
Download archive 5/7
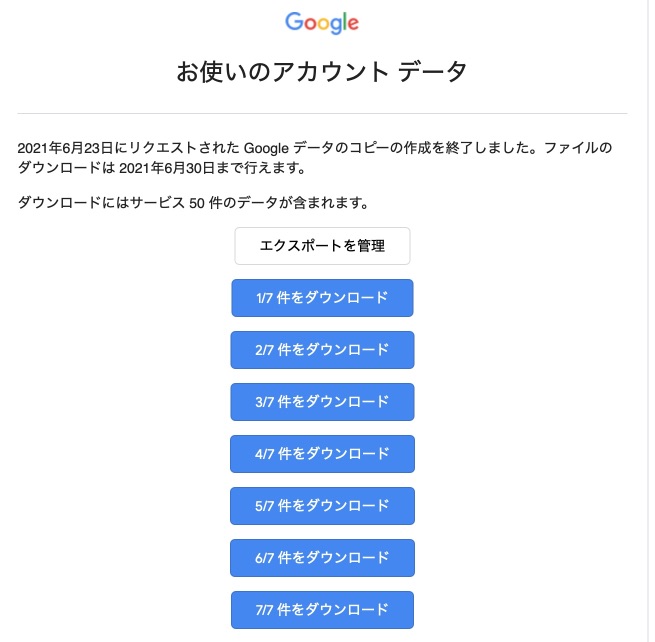click(x=322, y=506)
